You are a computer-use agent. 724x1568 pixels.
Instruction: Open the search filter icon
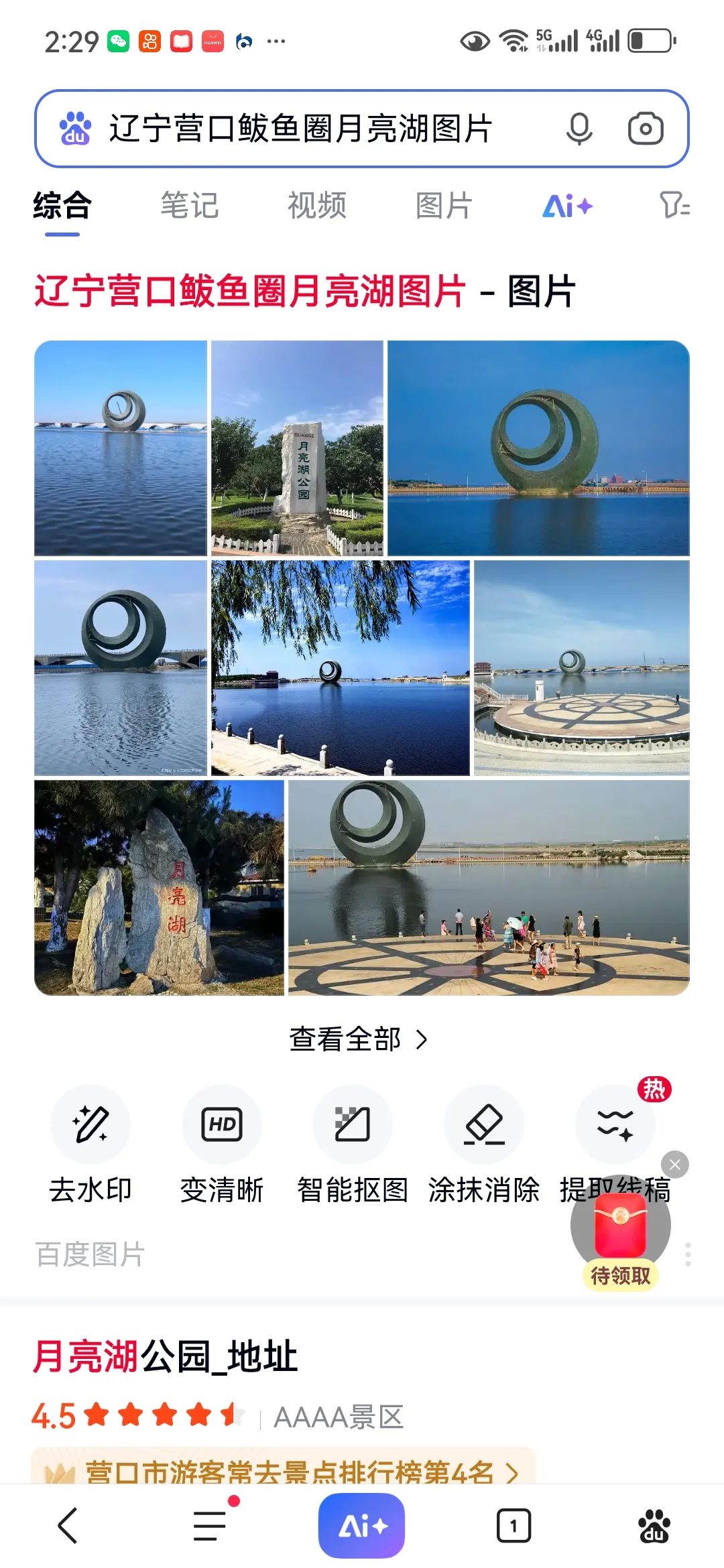click(x=674, y=206)
